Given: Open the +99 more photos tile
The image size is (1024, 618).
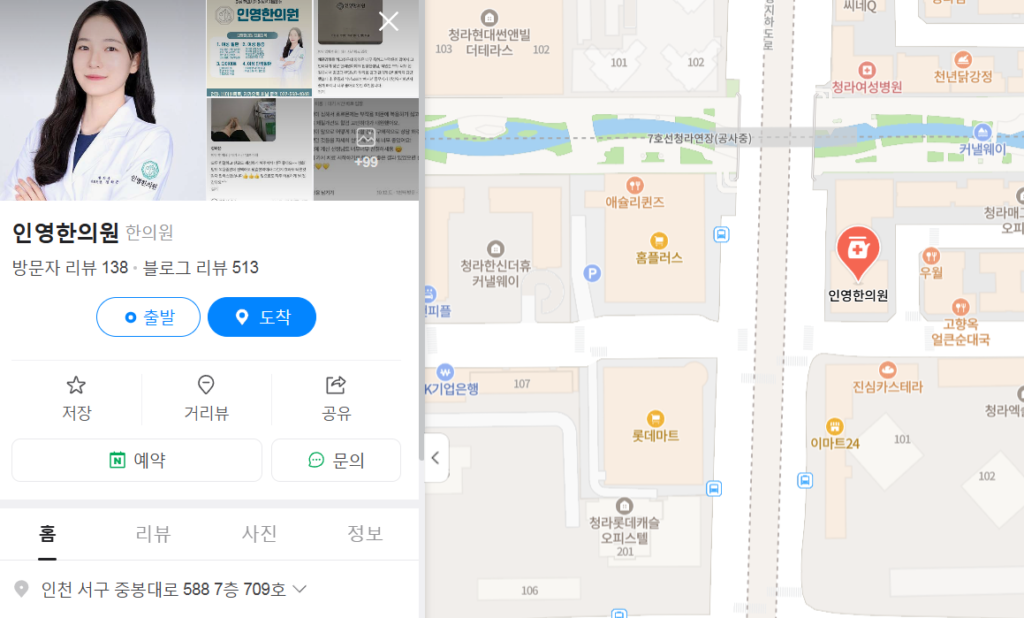Looking at the screenshot, I should 366,148.
